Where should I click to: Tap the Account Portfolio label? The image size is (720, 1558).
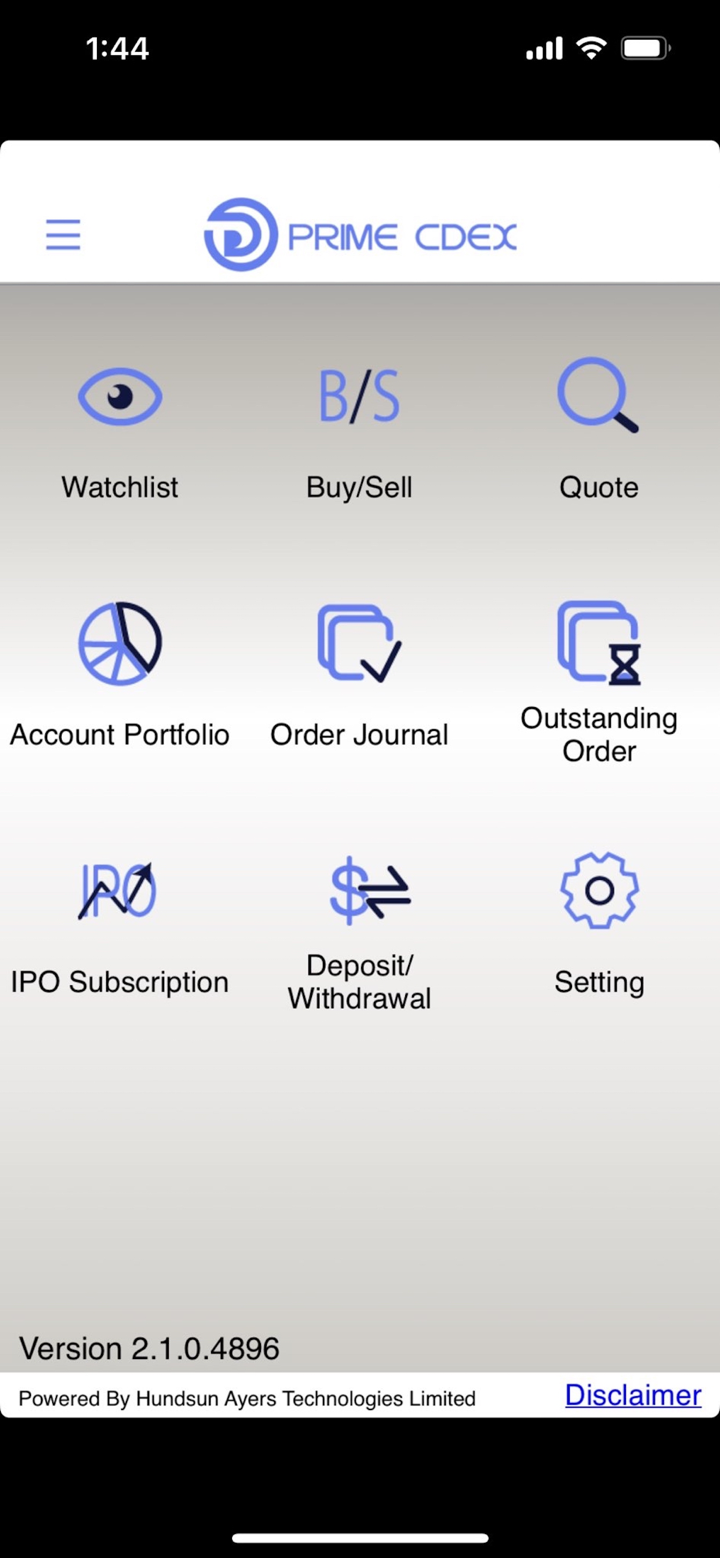pyautogui.click(x=119, y=734)
